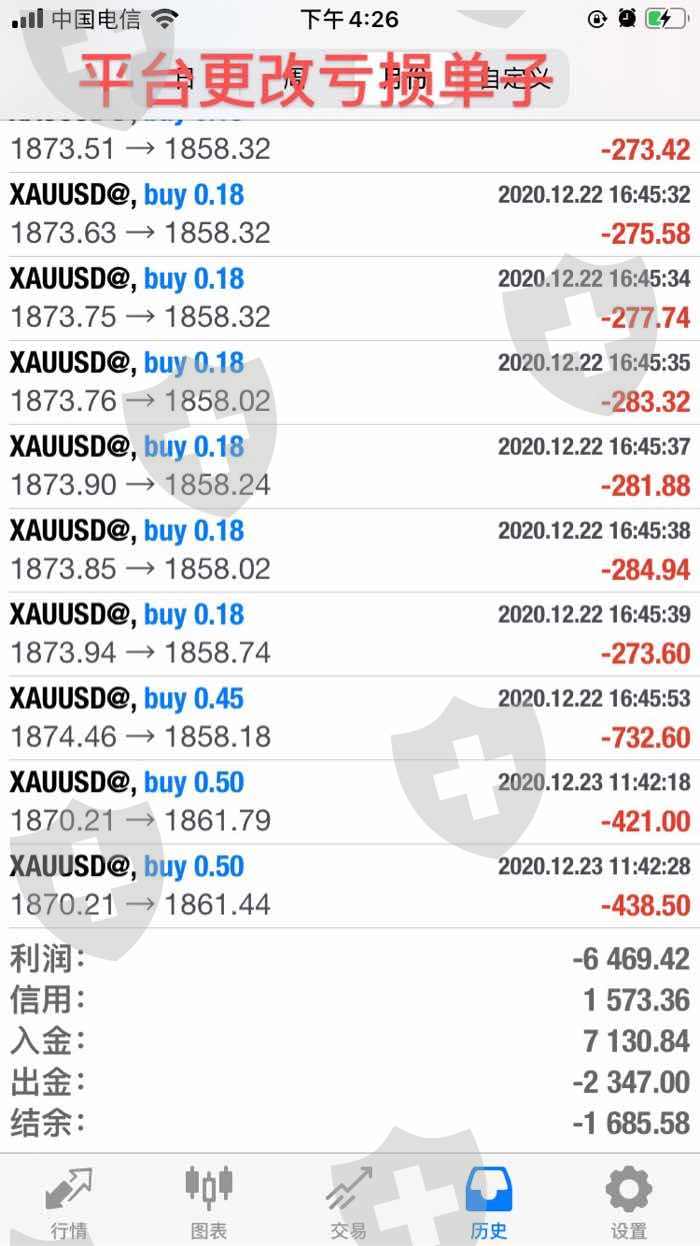This screenshot has height=1246, width=700.
Task: Open the trade with loss -273.60
Action: point(350,634)
